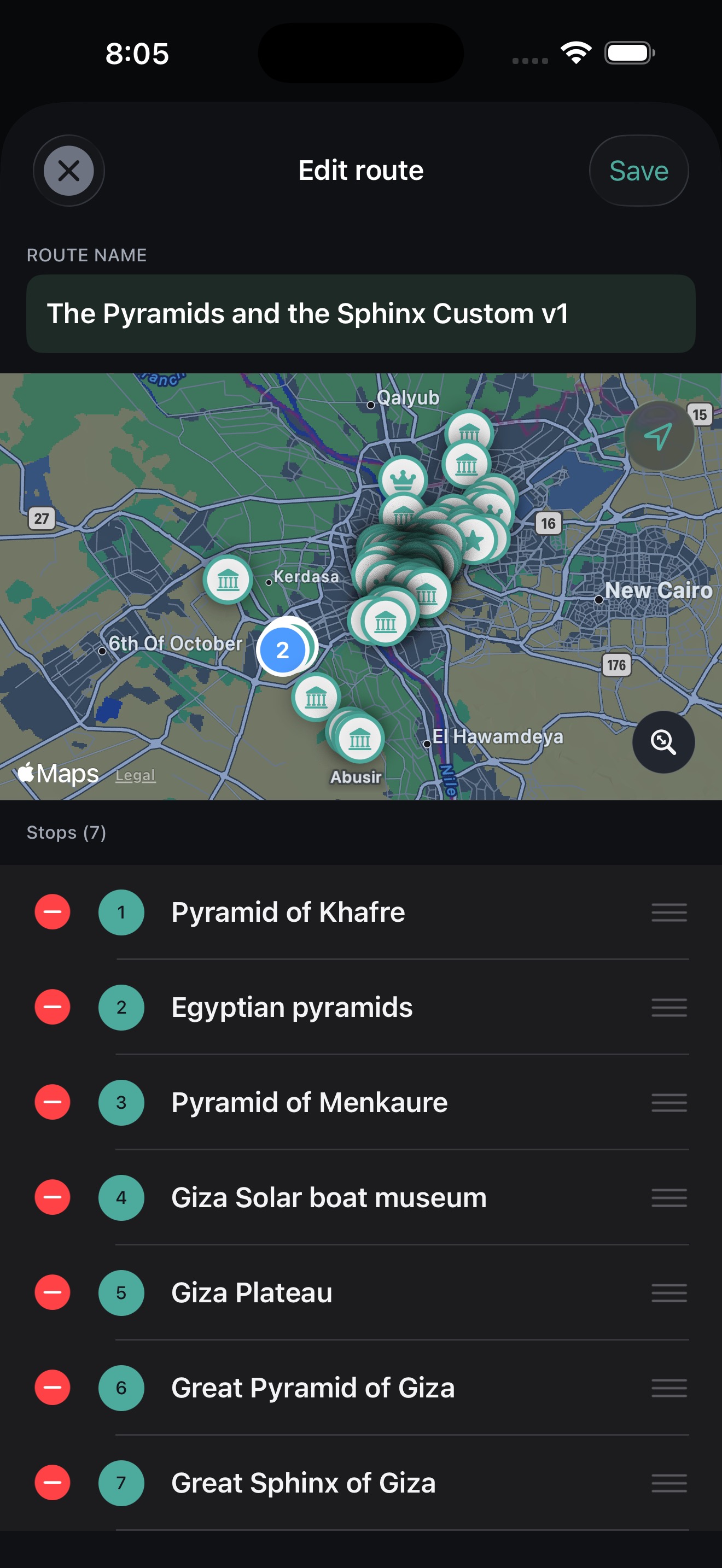Remove Pyramid of Khafre stop

(x=53, y=912)
